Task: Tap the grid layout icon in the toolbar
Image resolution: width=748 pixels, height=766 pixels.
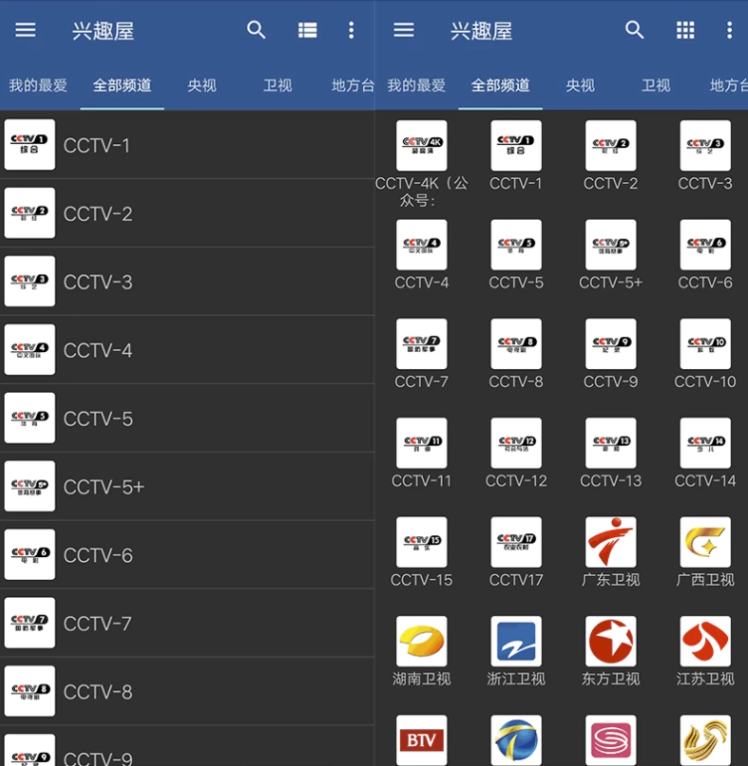Action: pos(685,30)
